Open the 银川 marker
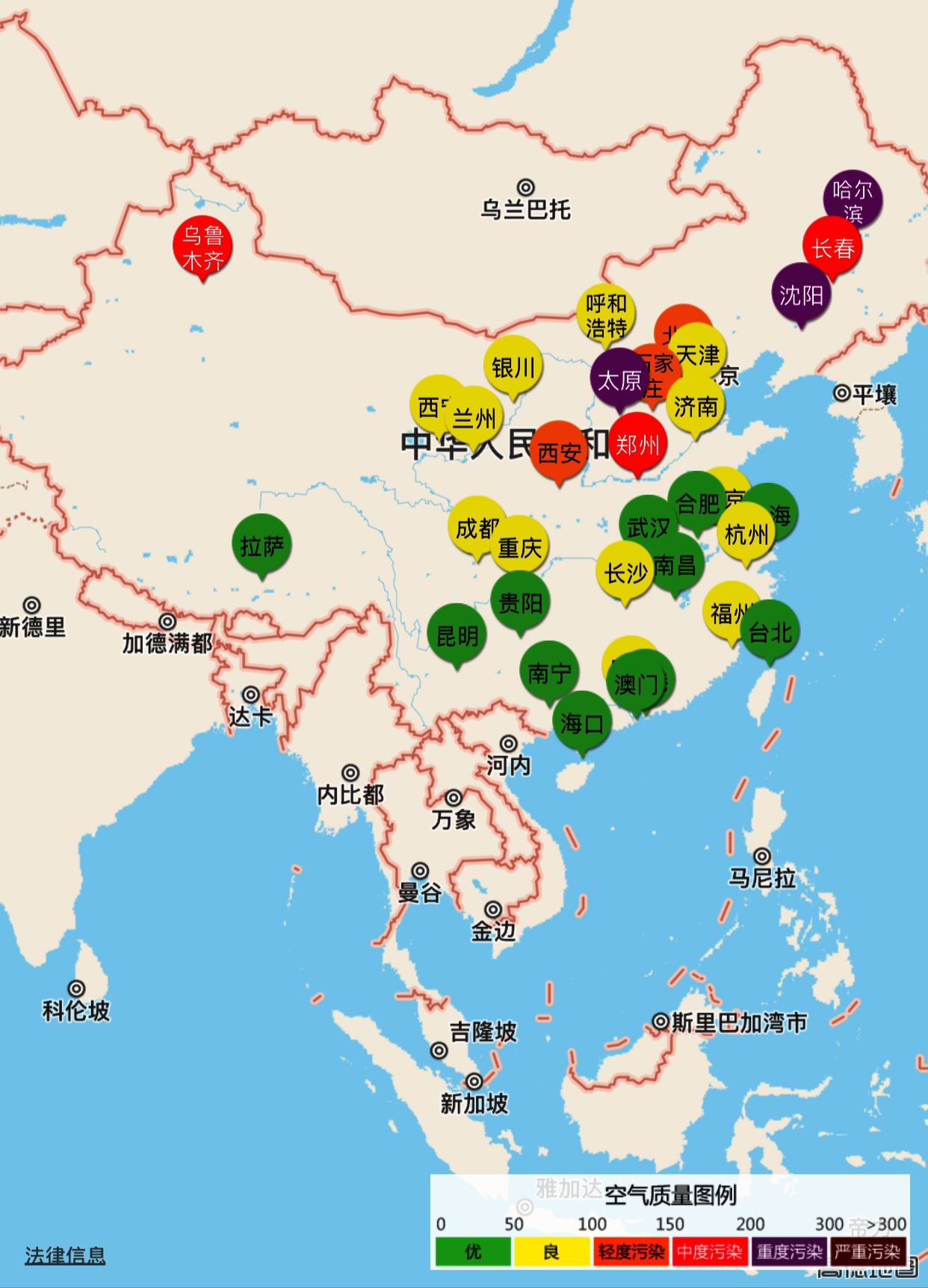The width and height of the screenshot is (928, 1288). tap(513, 367)
